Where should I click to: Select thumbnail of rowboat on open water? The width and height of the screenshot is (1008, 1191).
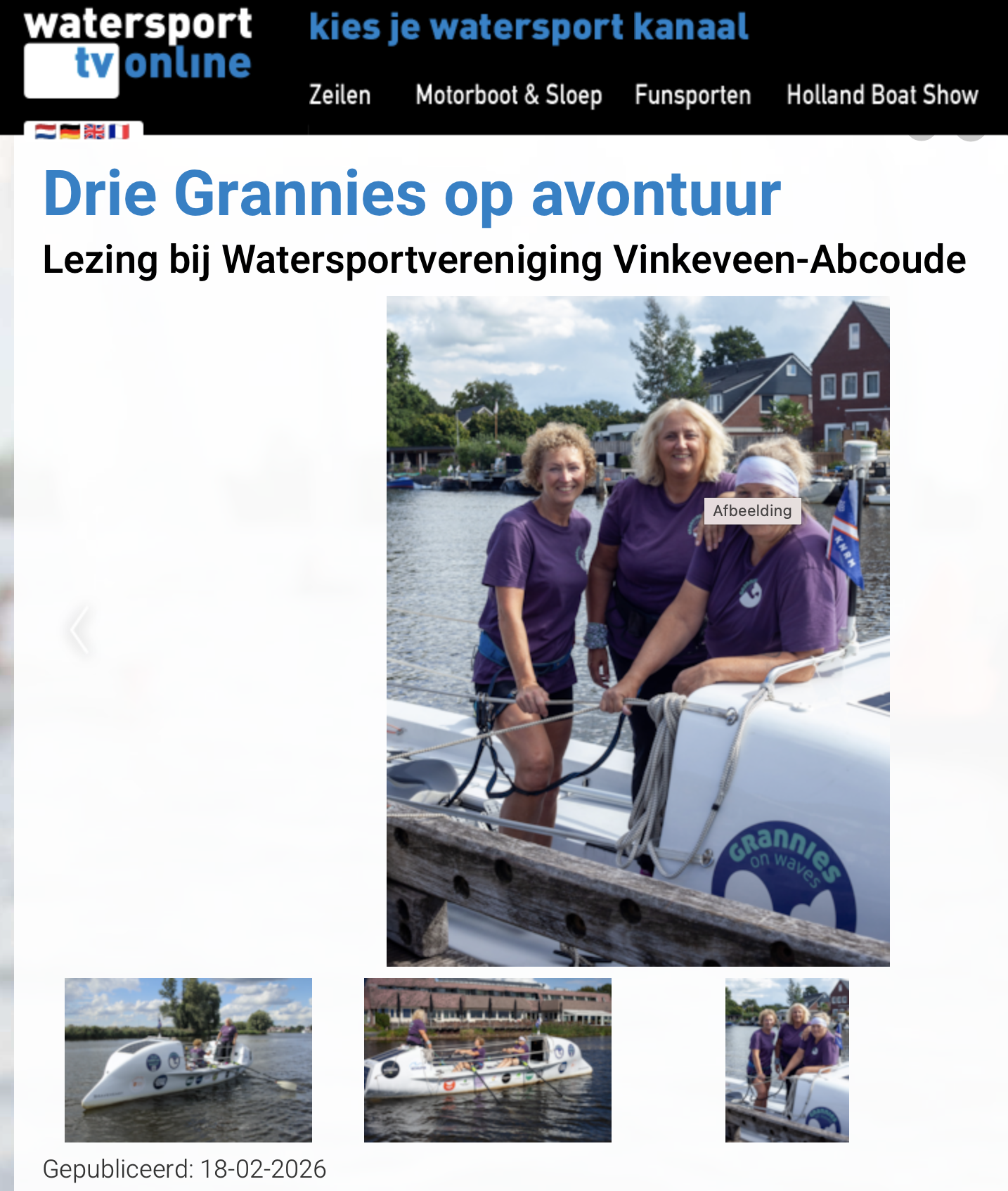point(188,1060)
